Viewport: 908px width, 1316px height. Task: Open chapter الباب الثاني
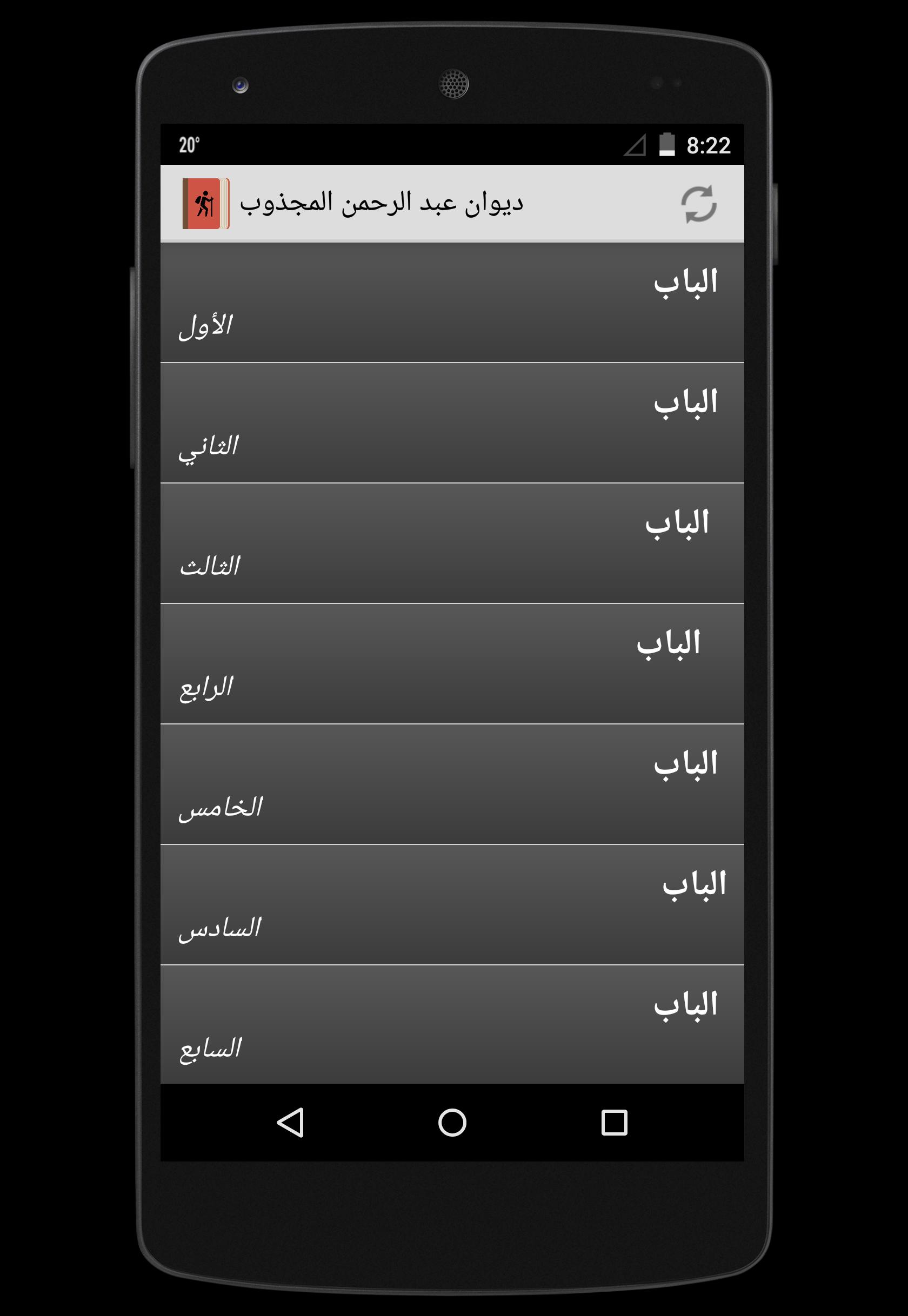(x=452, y=423)
